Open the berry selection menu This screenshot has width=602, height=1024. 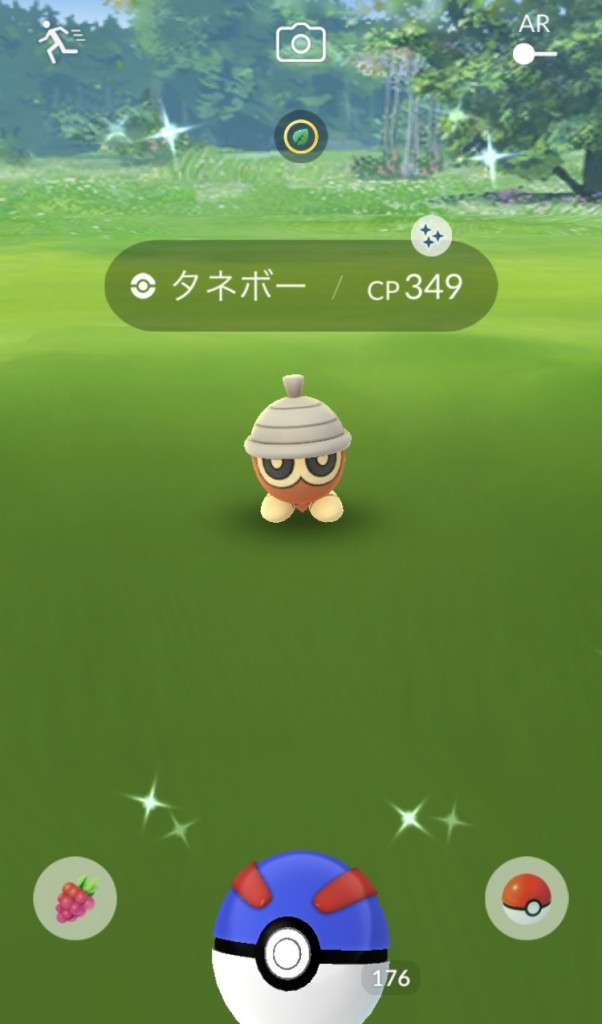pos(75,897)
